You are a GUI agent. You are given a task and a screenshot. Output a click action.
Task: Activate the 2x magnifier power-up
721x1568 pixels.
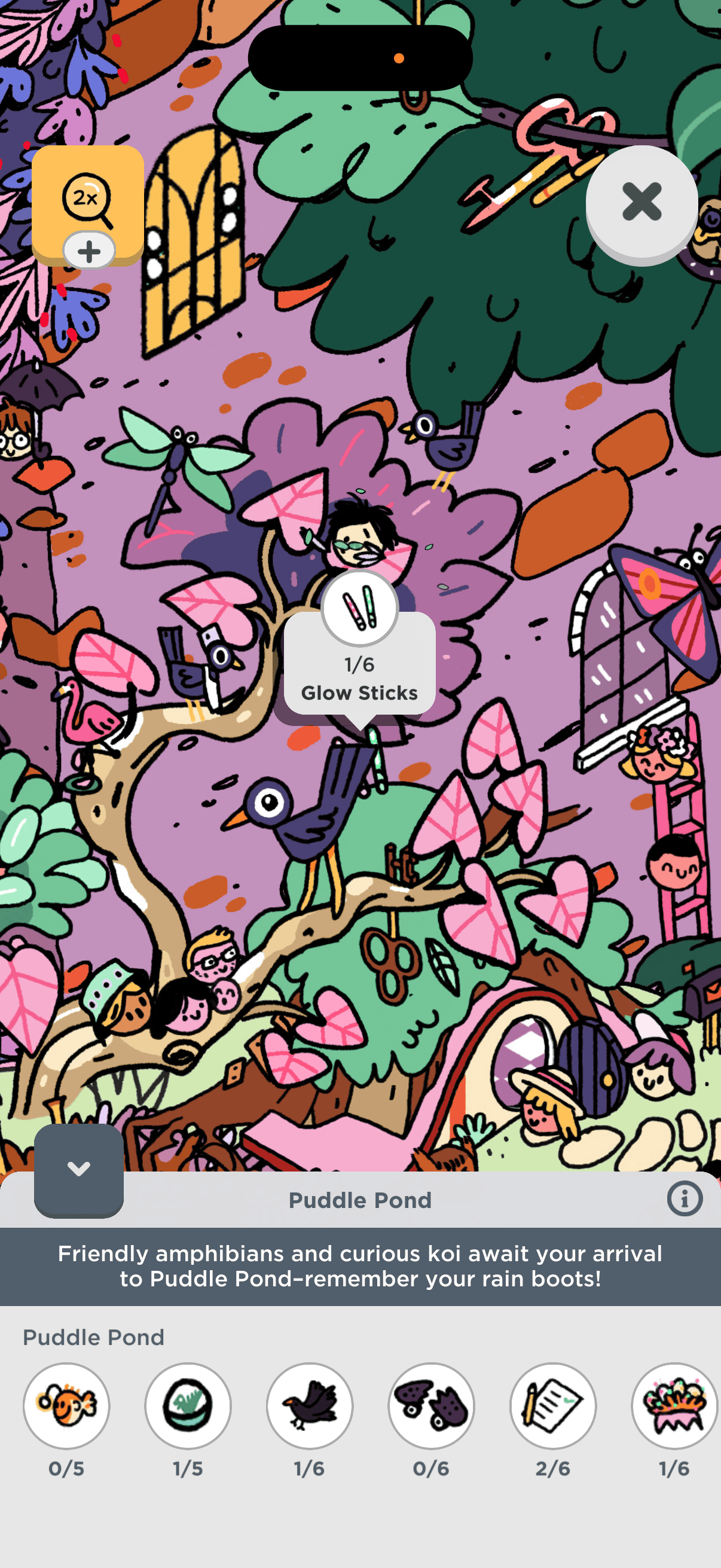(87, 196)
